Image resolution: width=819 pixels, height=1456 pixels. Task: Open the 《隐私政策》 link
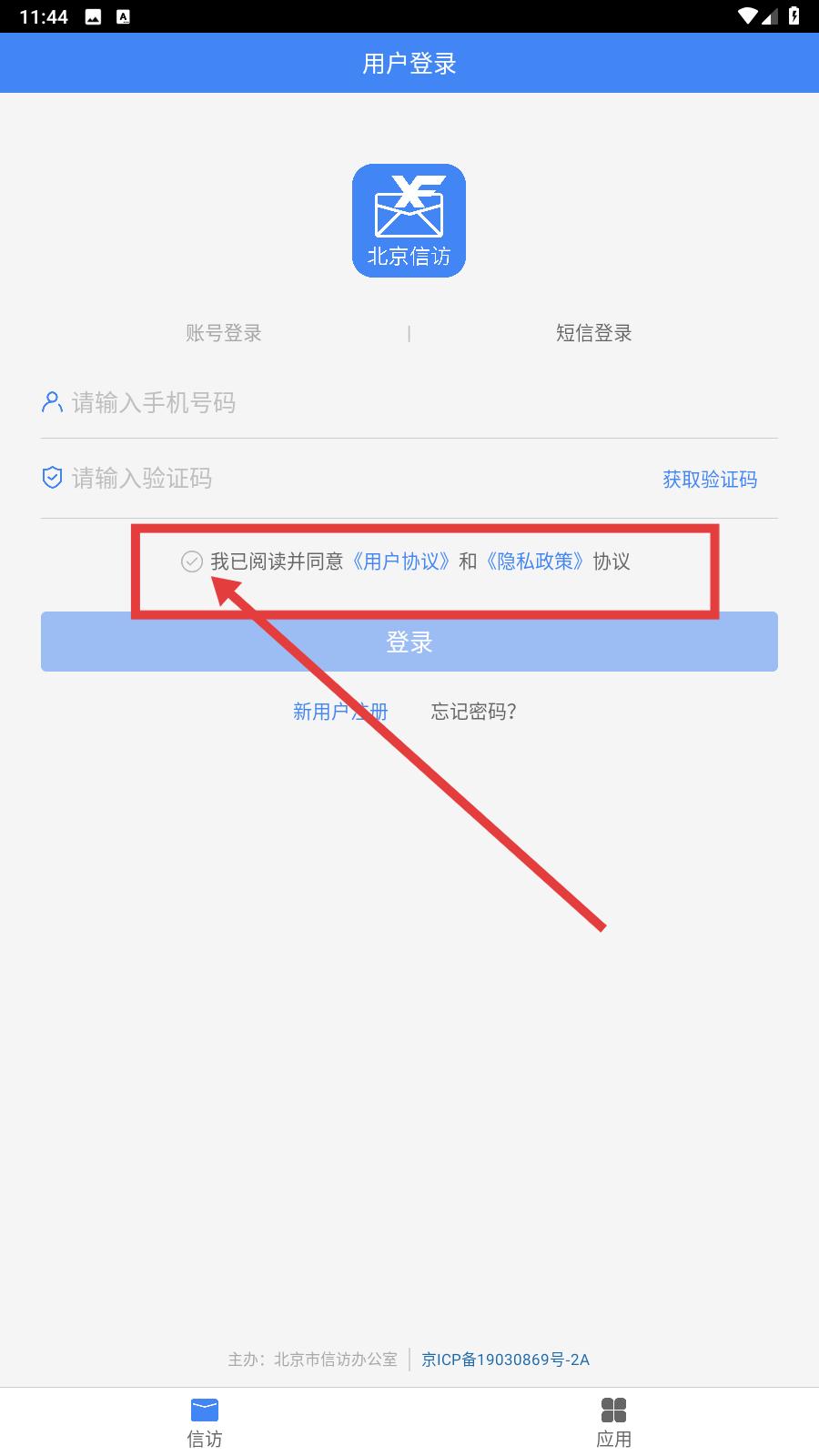[534, 561]
